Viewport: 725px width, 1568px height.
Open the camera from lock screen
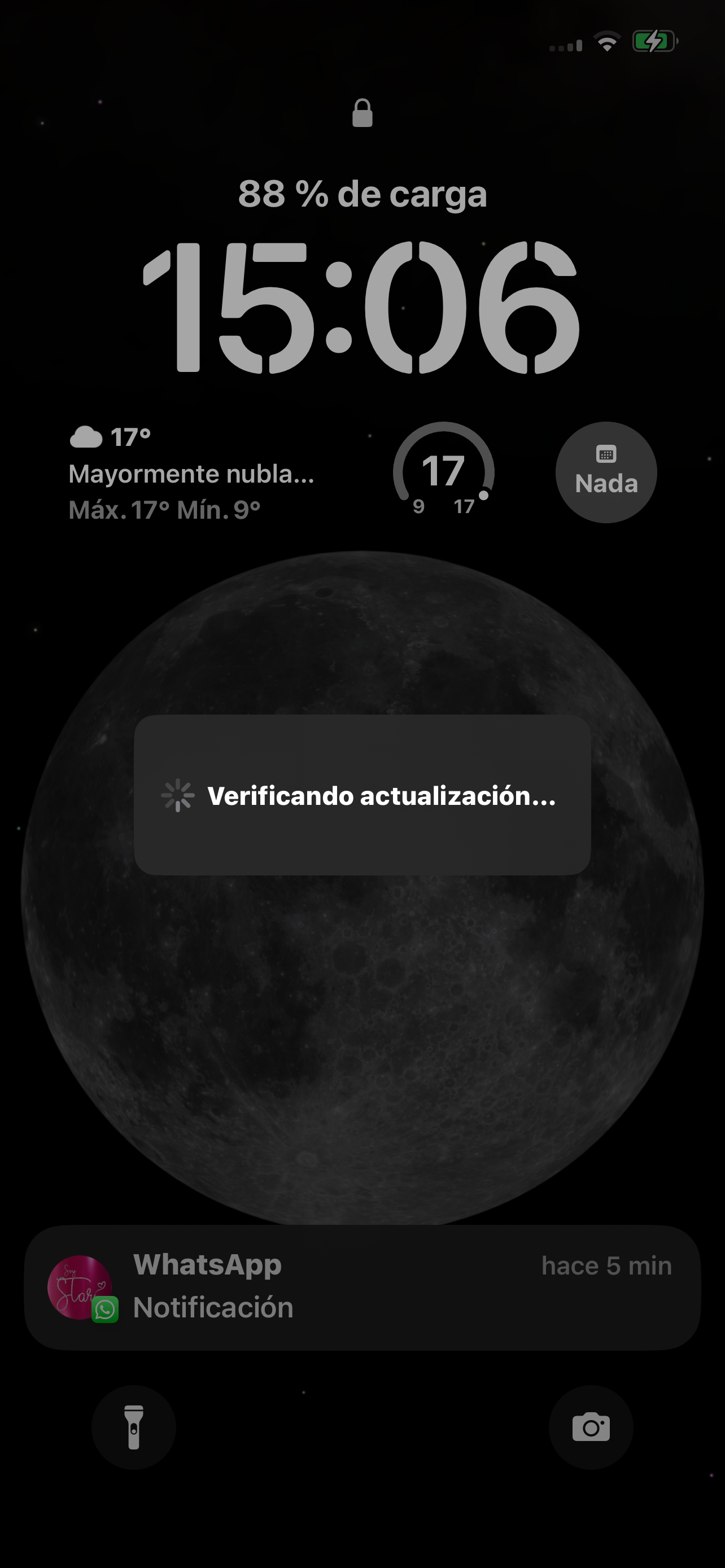[591, 1427]
